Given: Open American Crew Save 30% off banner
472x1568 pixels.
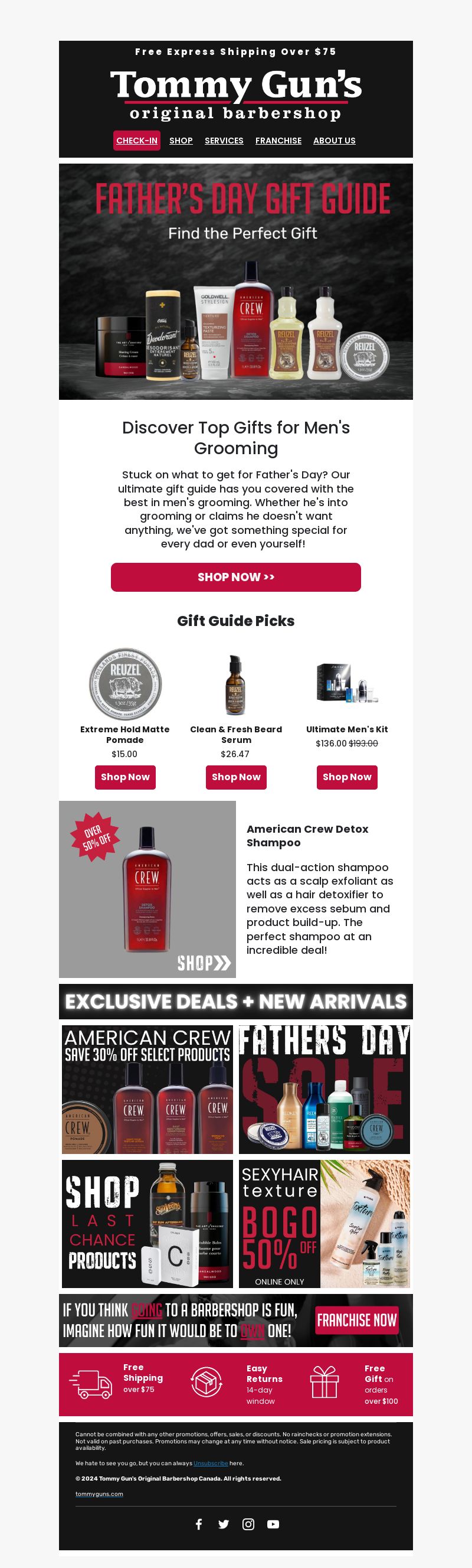Looking at the screenshot, I should click(x=147, y=1090).
